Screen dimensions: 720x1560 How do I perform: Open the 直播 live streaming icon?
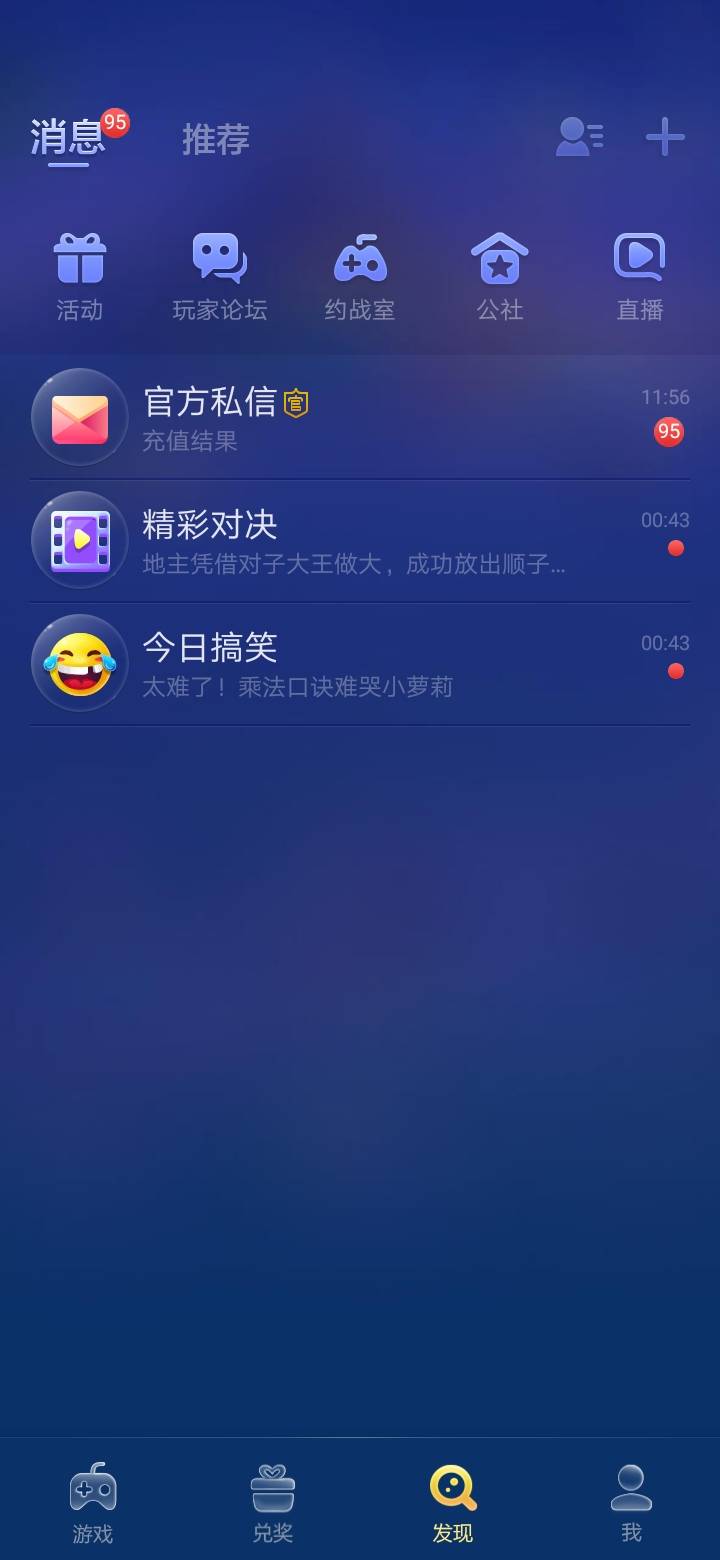point(639,270)
